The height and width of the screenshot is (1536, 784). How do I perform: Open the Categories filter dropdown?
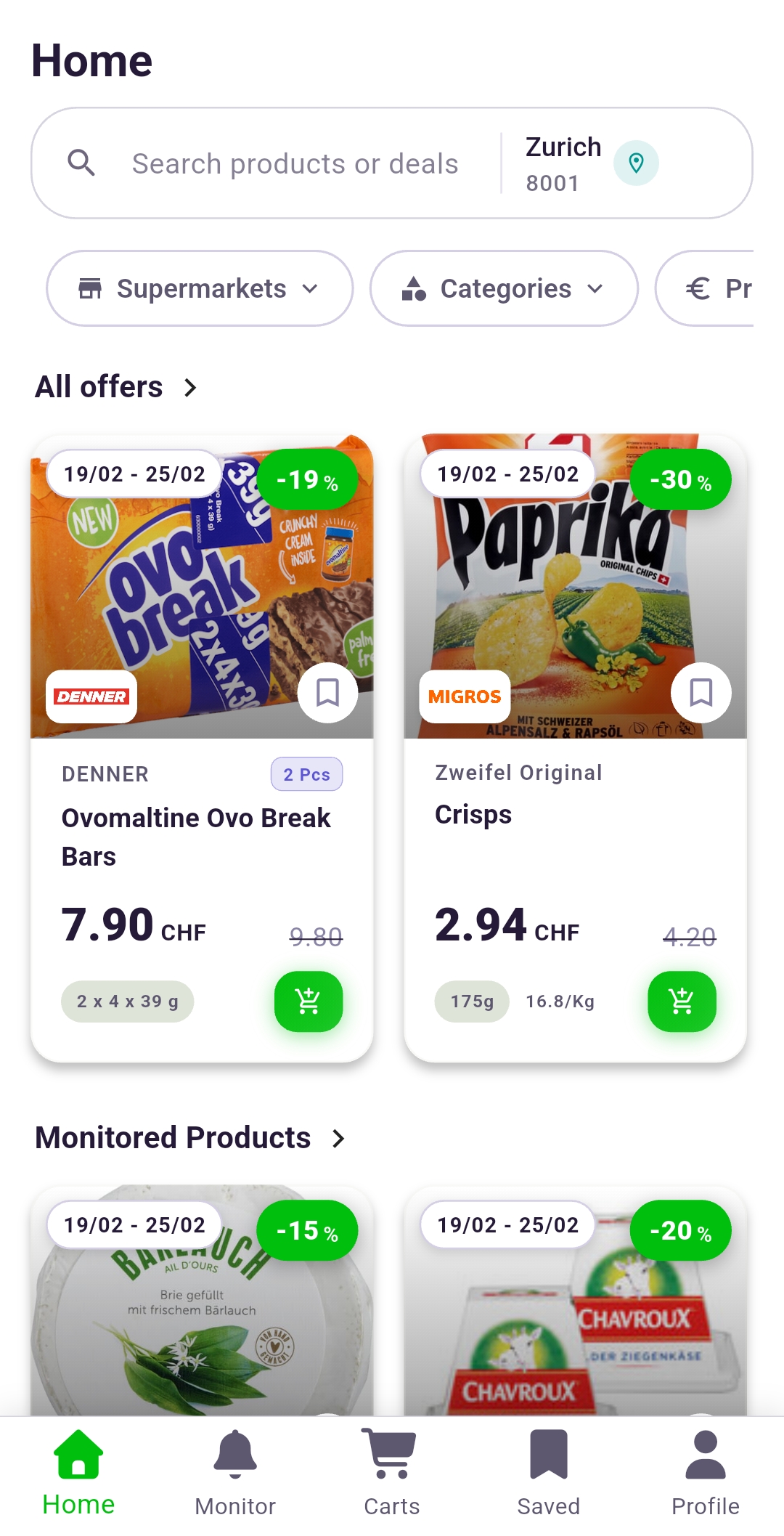[504, 288]
